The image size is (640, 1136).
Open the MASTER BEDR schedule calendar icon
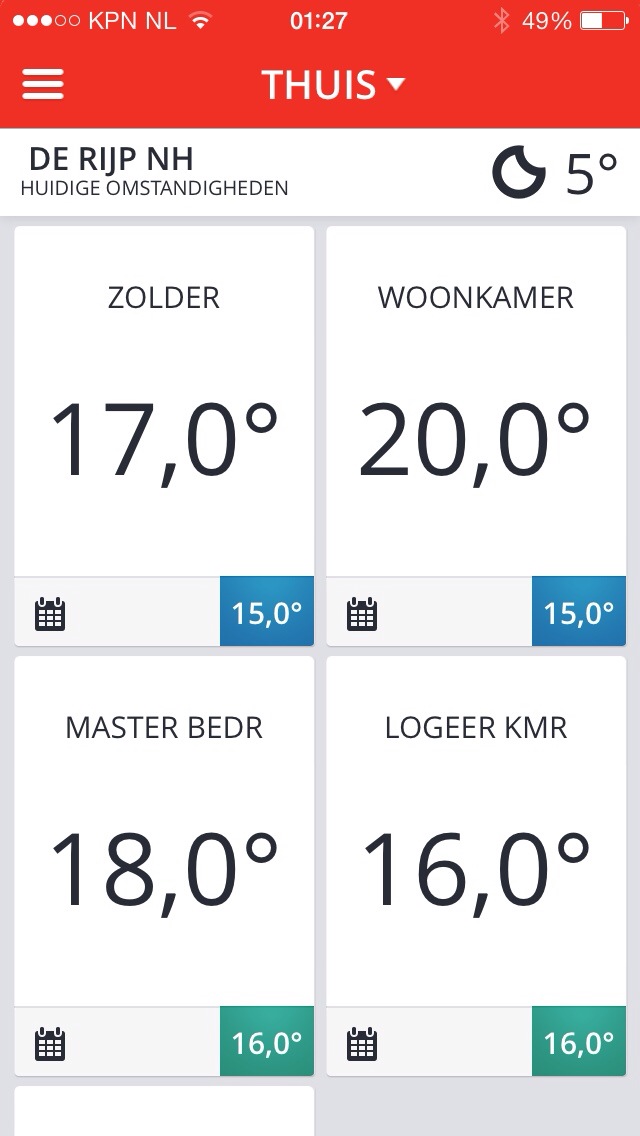(50, 1044)
